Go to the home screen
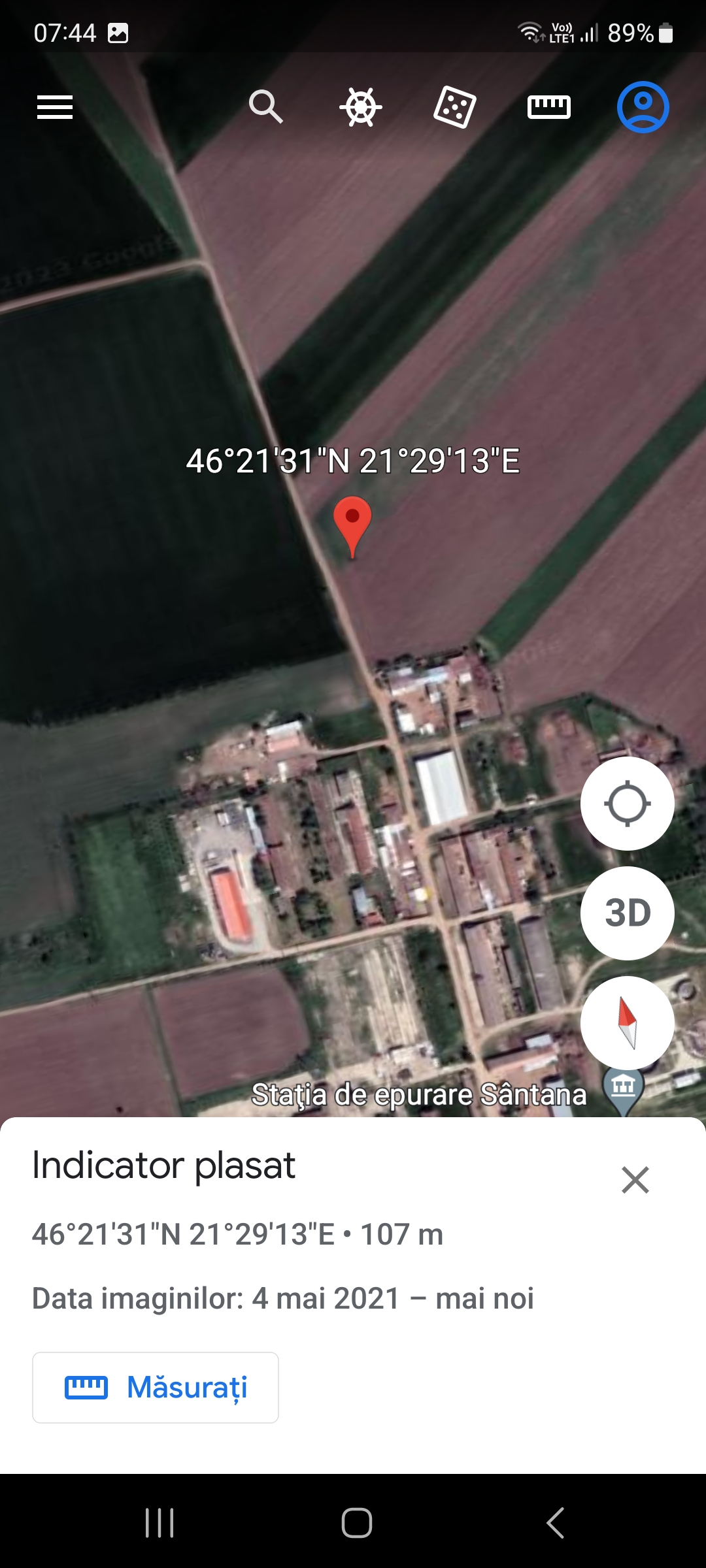Viewport: 706px width, 1568px height. point(357,1524)
